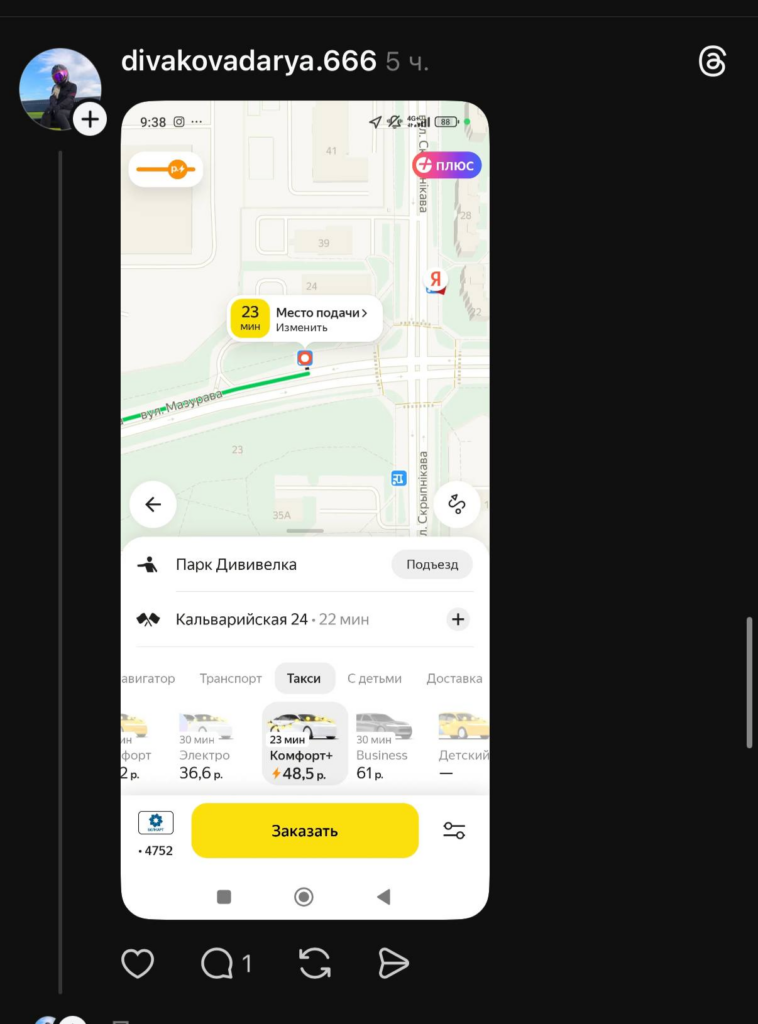Like the post by divakovadarya.666
The width and height of the screenshot is (758, 1024).
[138, 964]
